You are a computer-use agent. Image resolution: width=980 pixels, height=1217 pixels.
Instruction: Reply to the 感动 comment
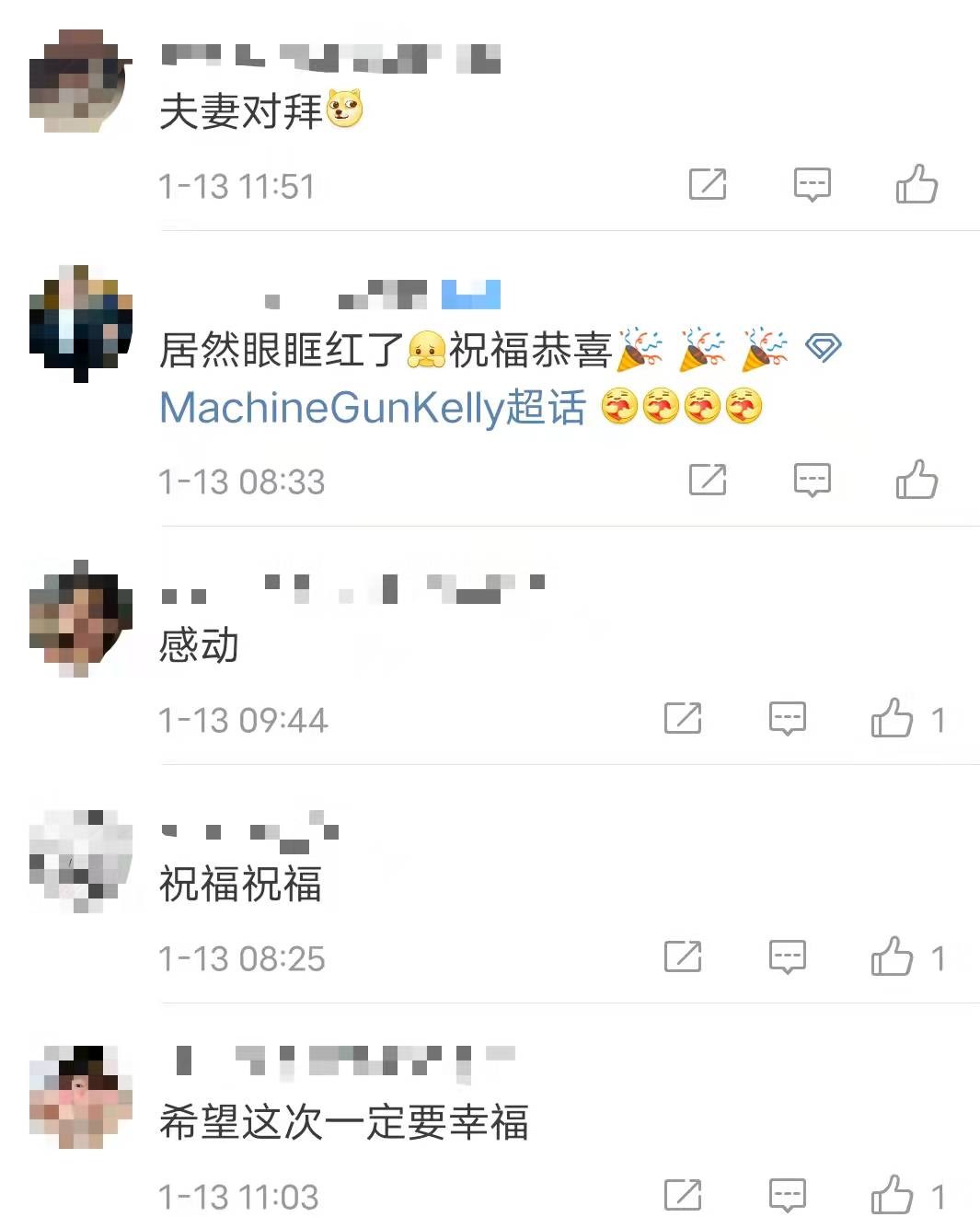click(787, 718)
